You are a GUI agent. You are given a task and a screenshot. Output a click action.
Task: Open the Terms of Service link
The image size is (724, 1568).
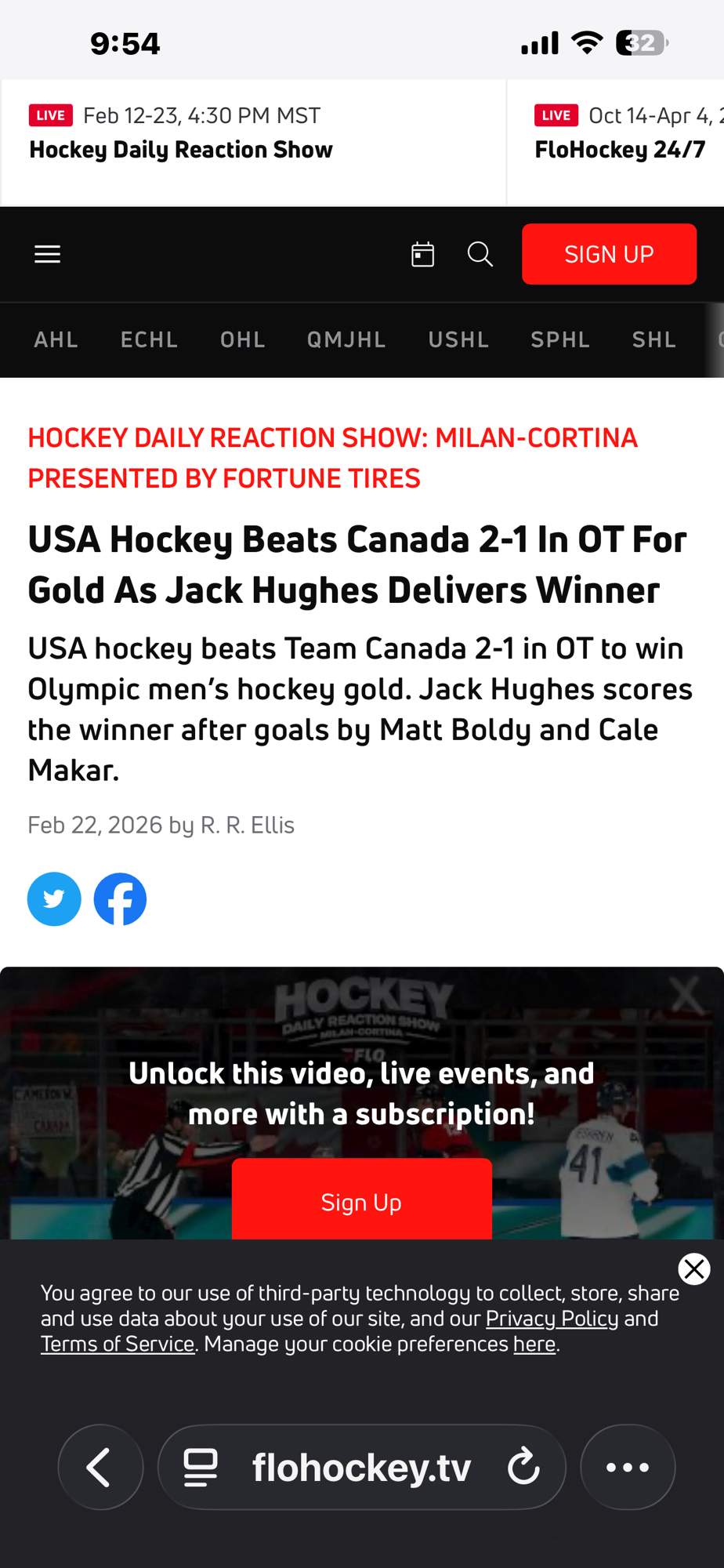[118, 1344]
